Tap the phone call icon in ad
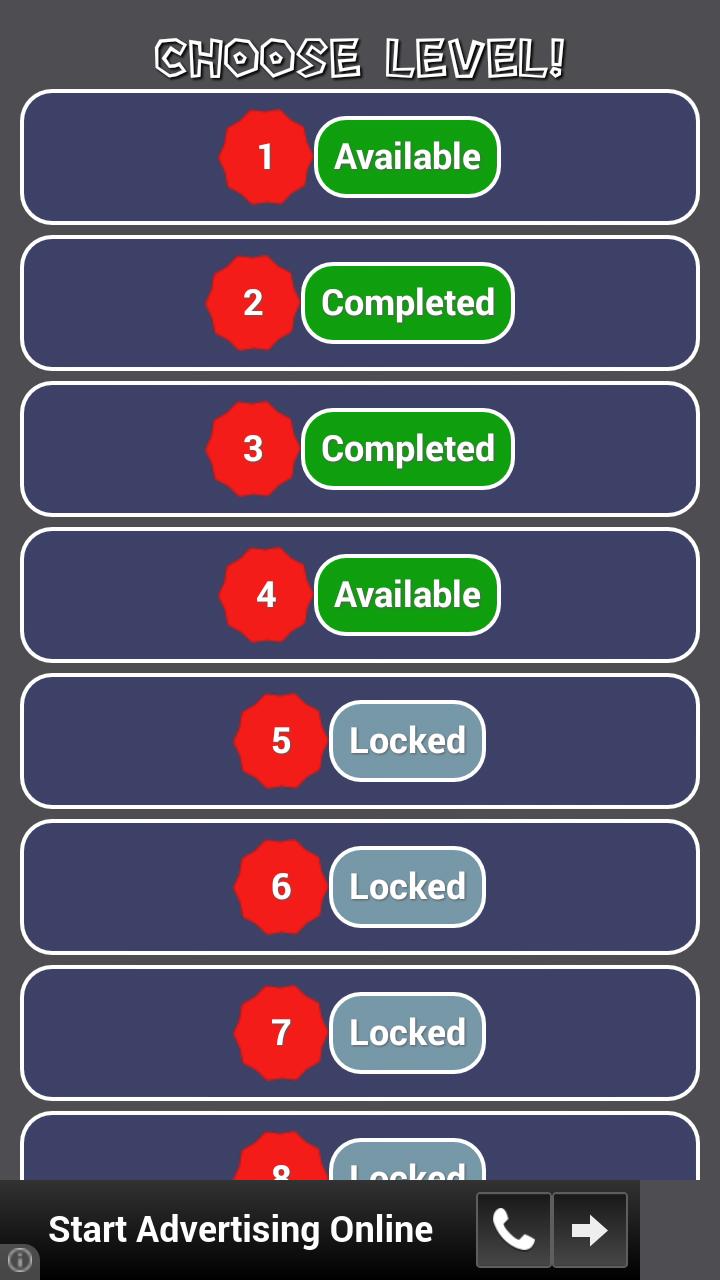Viewport: 720px width, 1280px height. (x=513, y=1230)
